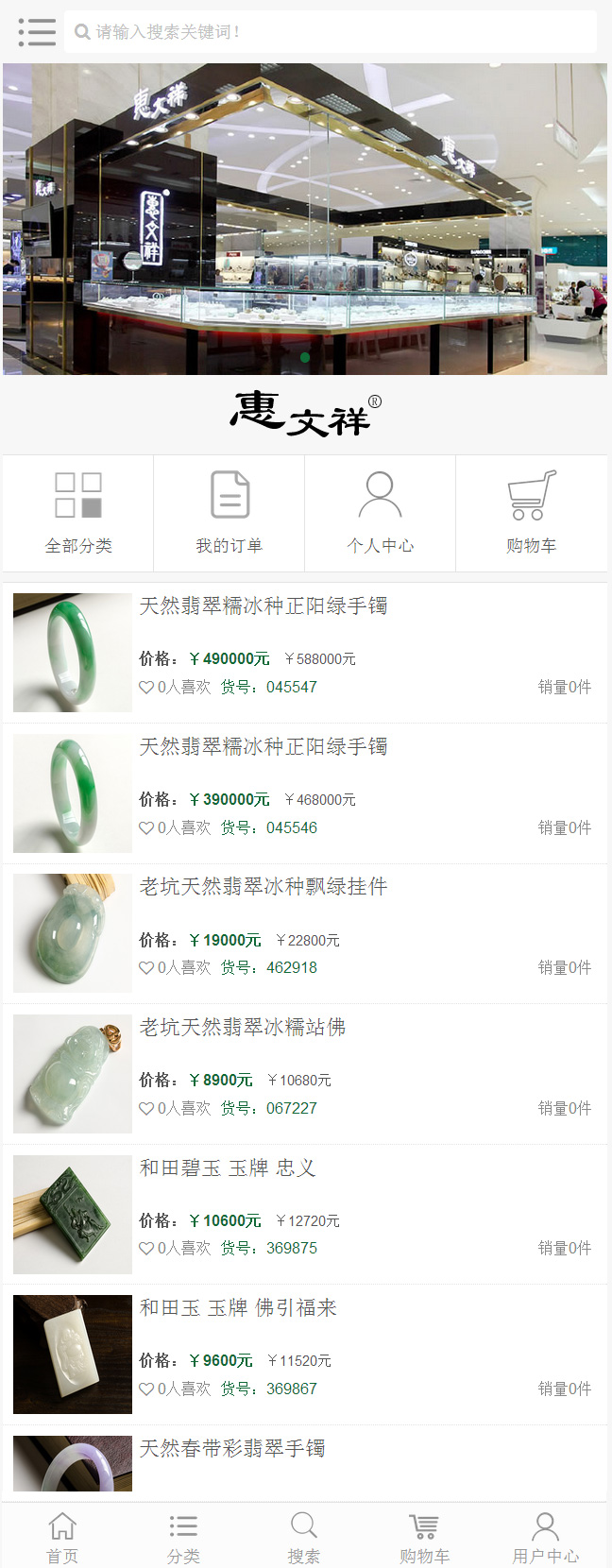Open the hamburger menu icon

(37, 32)
